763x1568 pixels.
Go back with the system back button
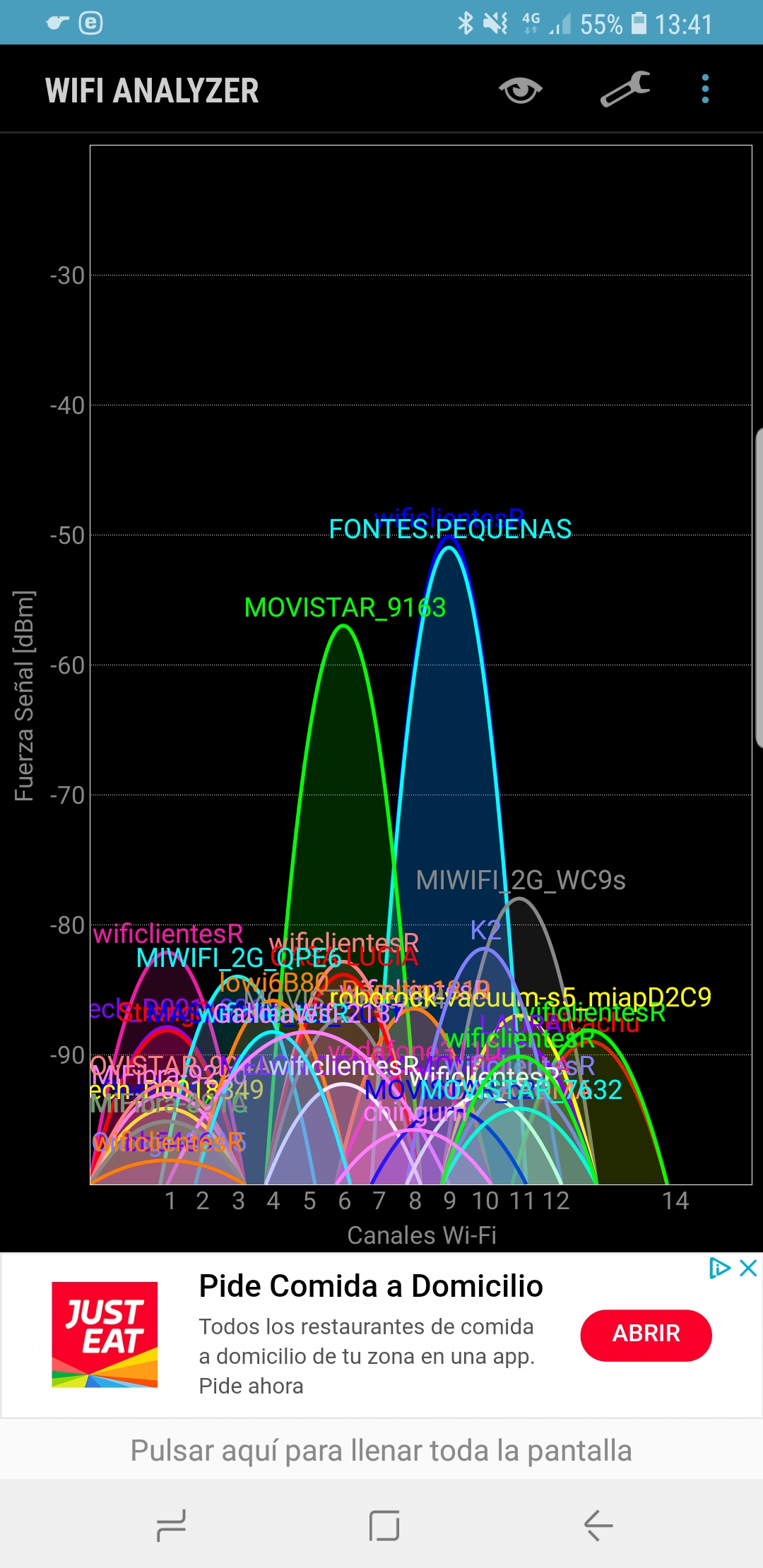tap(598, 1526)
